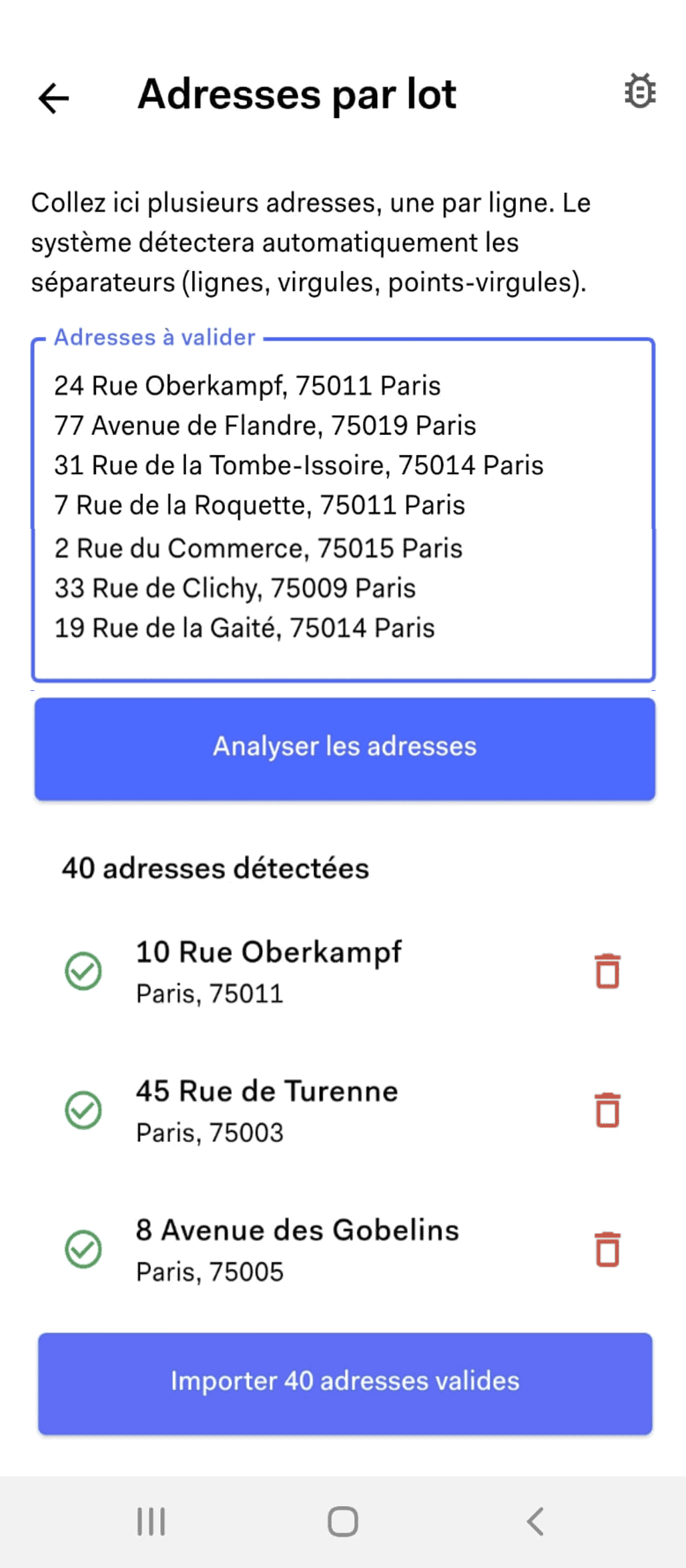The width and height of the screenshot is (686, 1568).
Task: Open the bug report icon
Action: tap(639, 91)
